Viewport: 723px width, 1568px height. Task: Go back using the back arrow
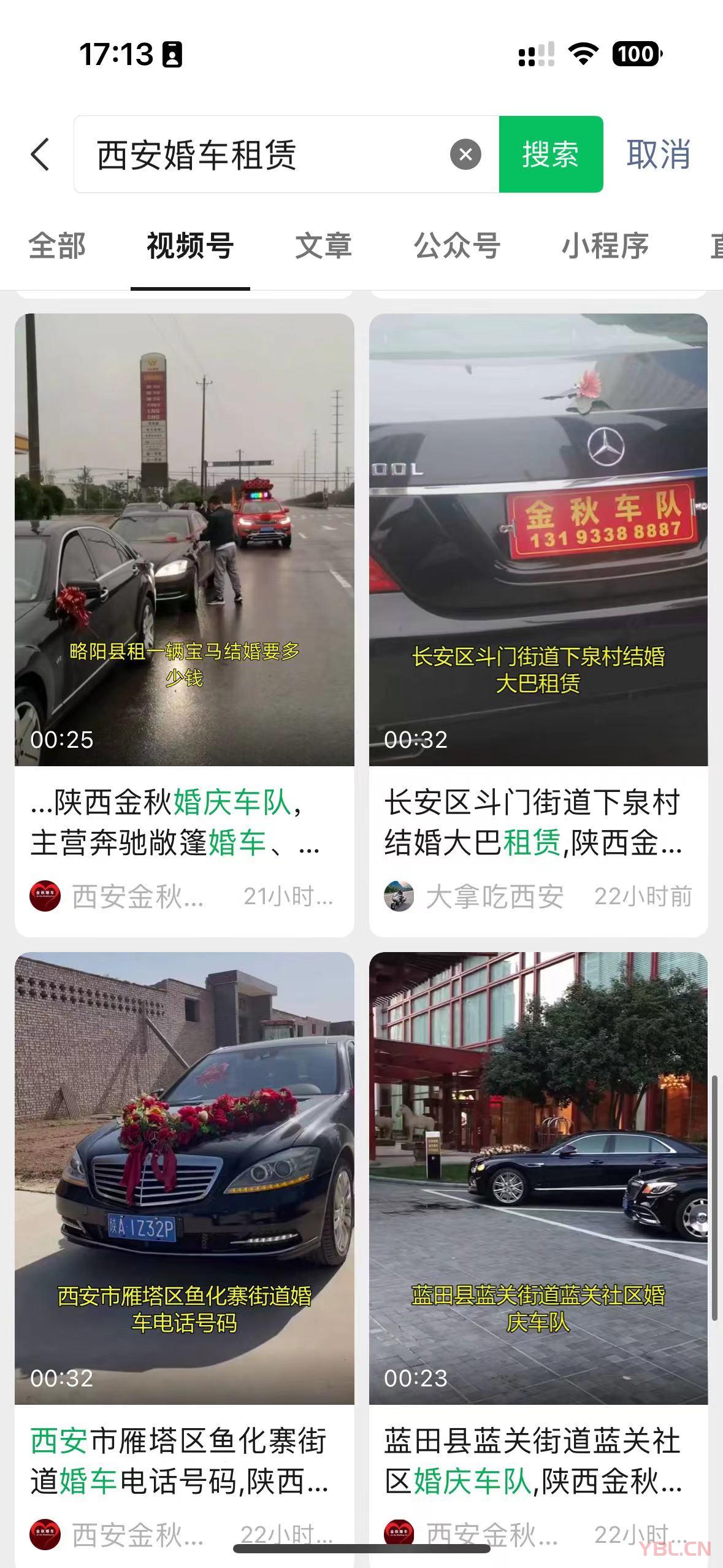40,154
